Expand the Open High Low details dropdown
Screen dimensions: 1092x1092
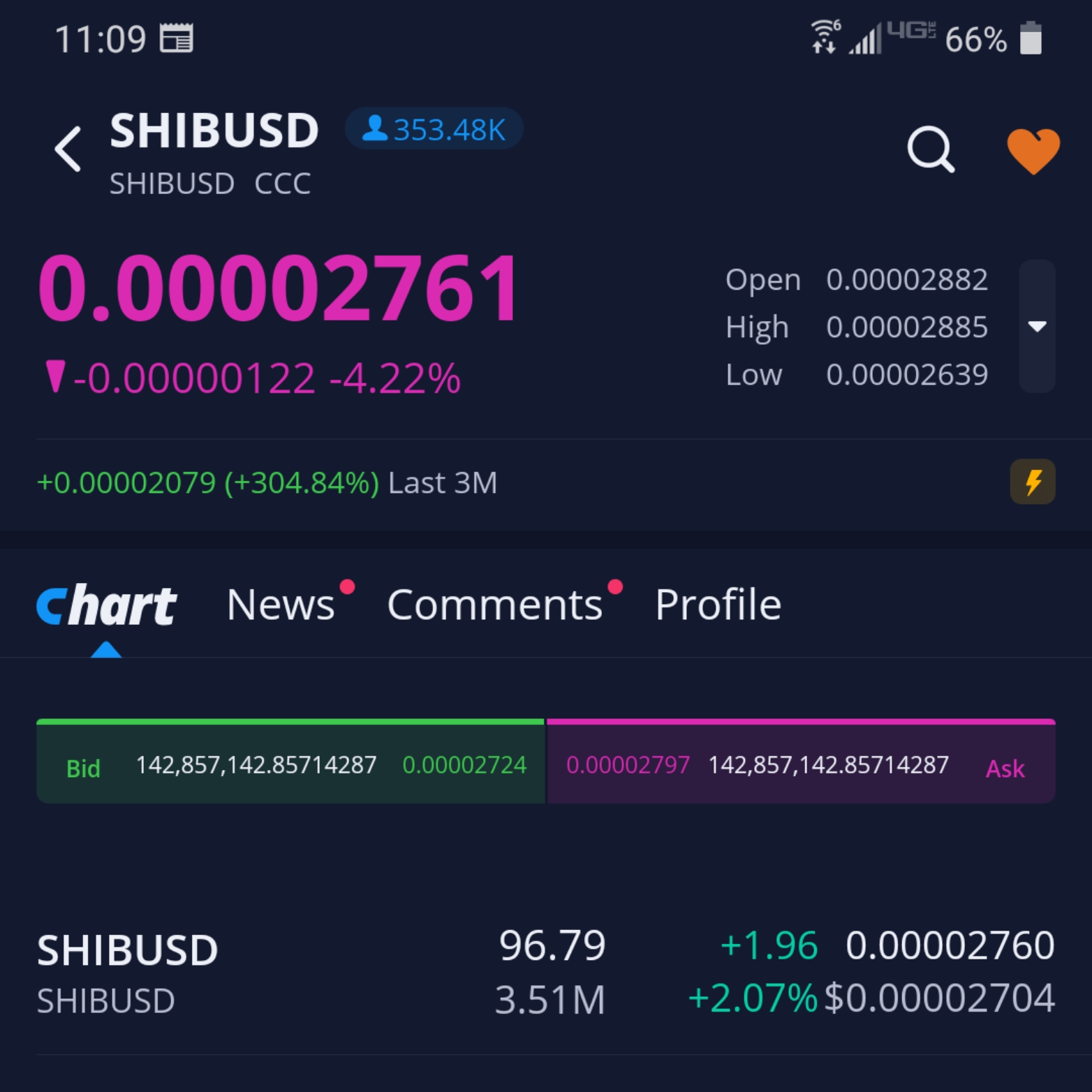(x=1037, y=326)
